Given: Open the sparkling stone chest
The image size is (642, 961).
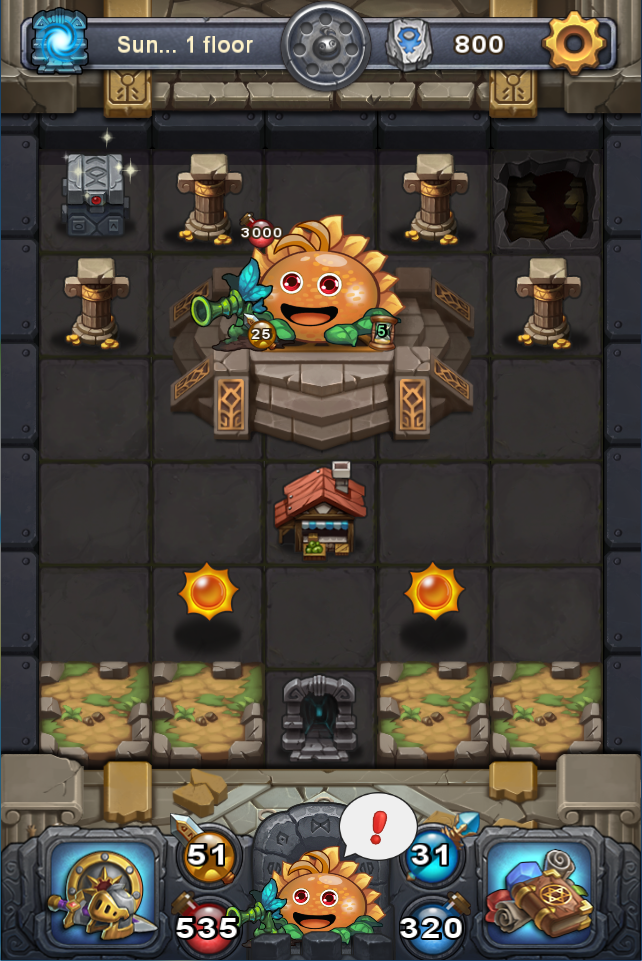Looking at the screenshot, I should click(95, 193).
